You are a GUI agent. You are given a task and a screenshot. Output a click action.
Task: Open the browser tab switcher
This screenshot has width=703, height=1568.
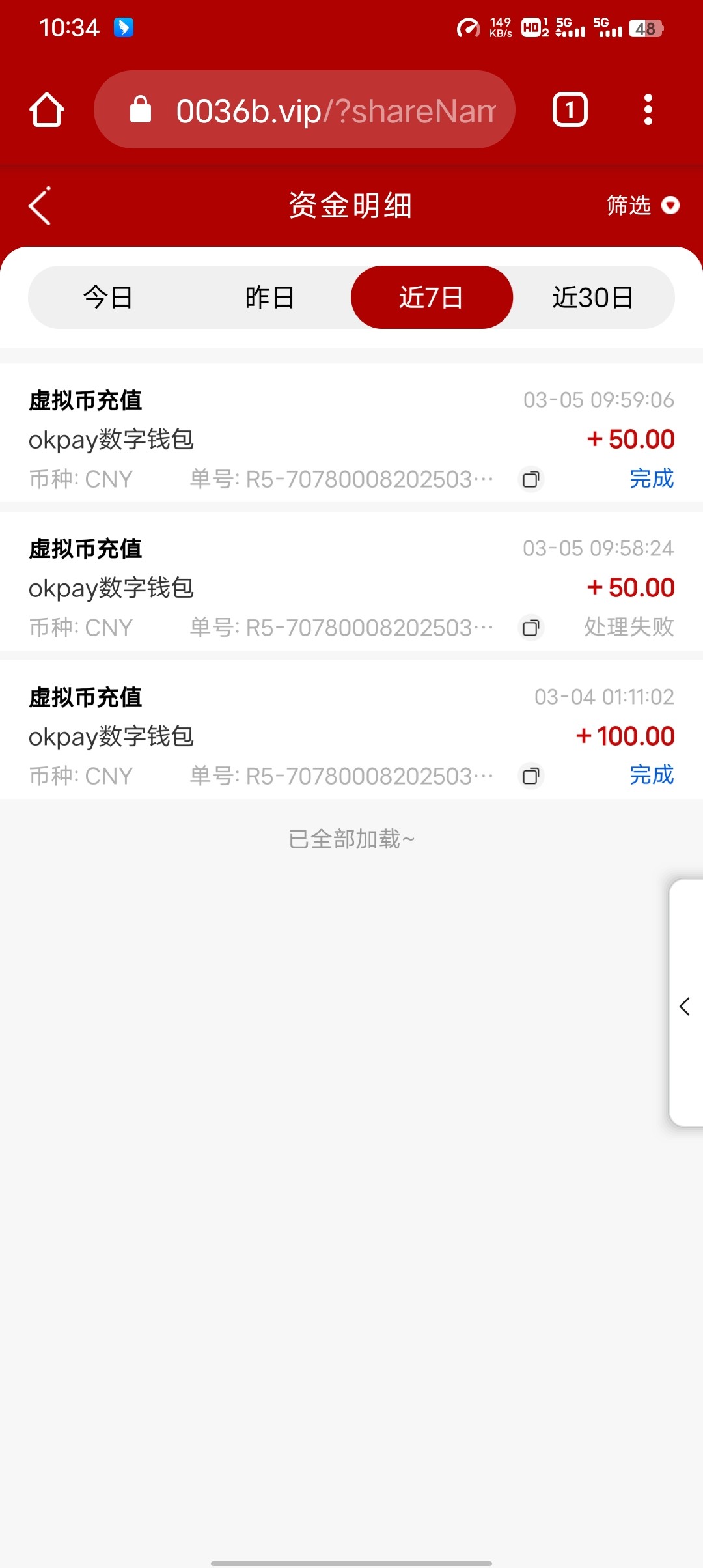pyautogui.click(x=570, y=109)
